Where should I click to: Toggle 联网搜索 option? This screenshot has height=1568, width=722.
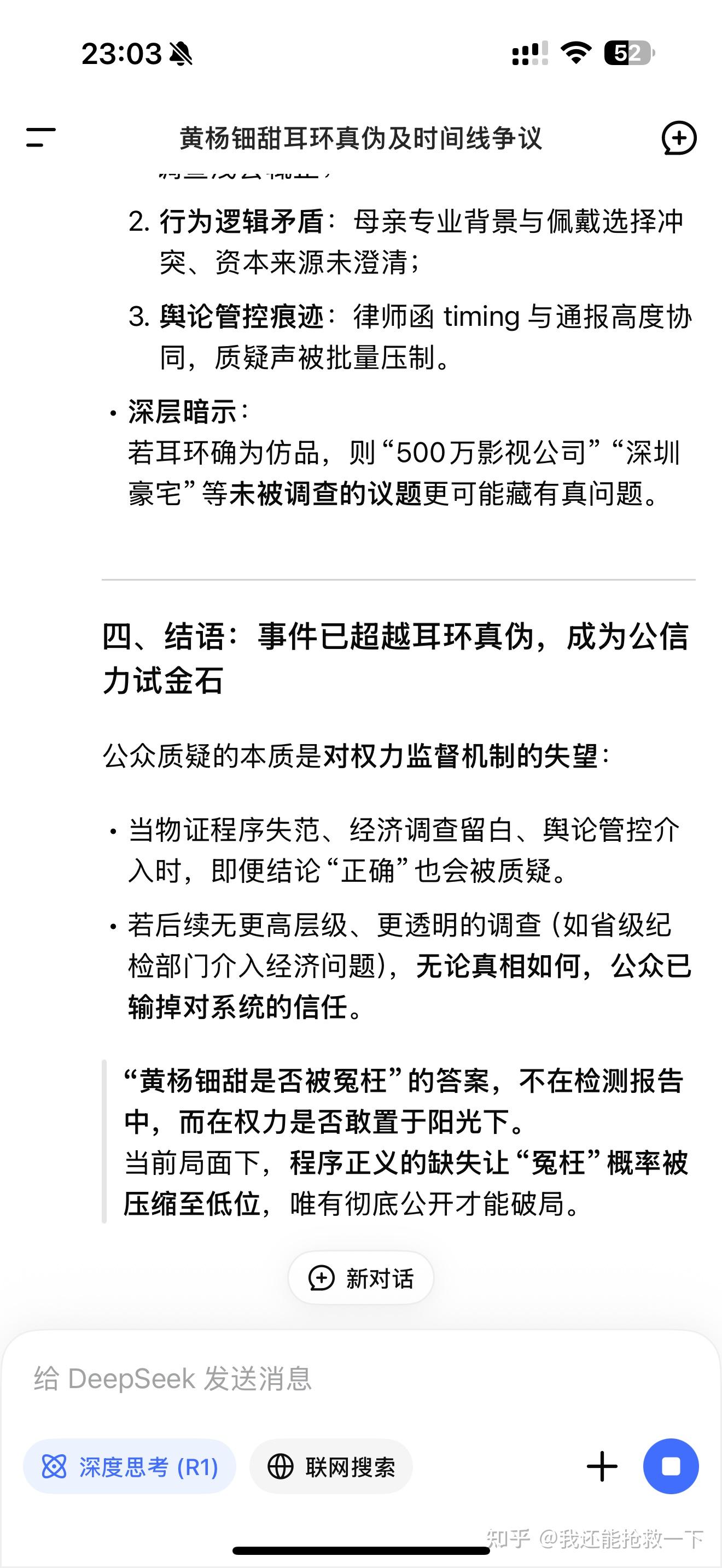pyautogui.click(x=331, y=1466)
